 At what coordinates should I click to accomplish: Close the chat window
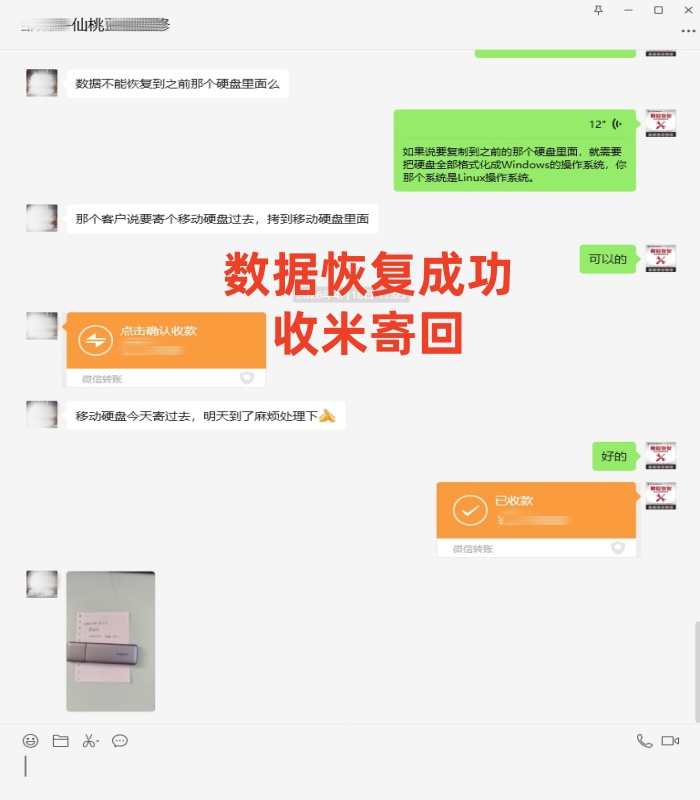[687, 9]
